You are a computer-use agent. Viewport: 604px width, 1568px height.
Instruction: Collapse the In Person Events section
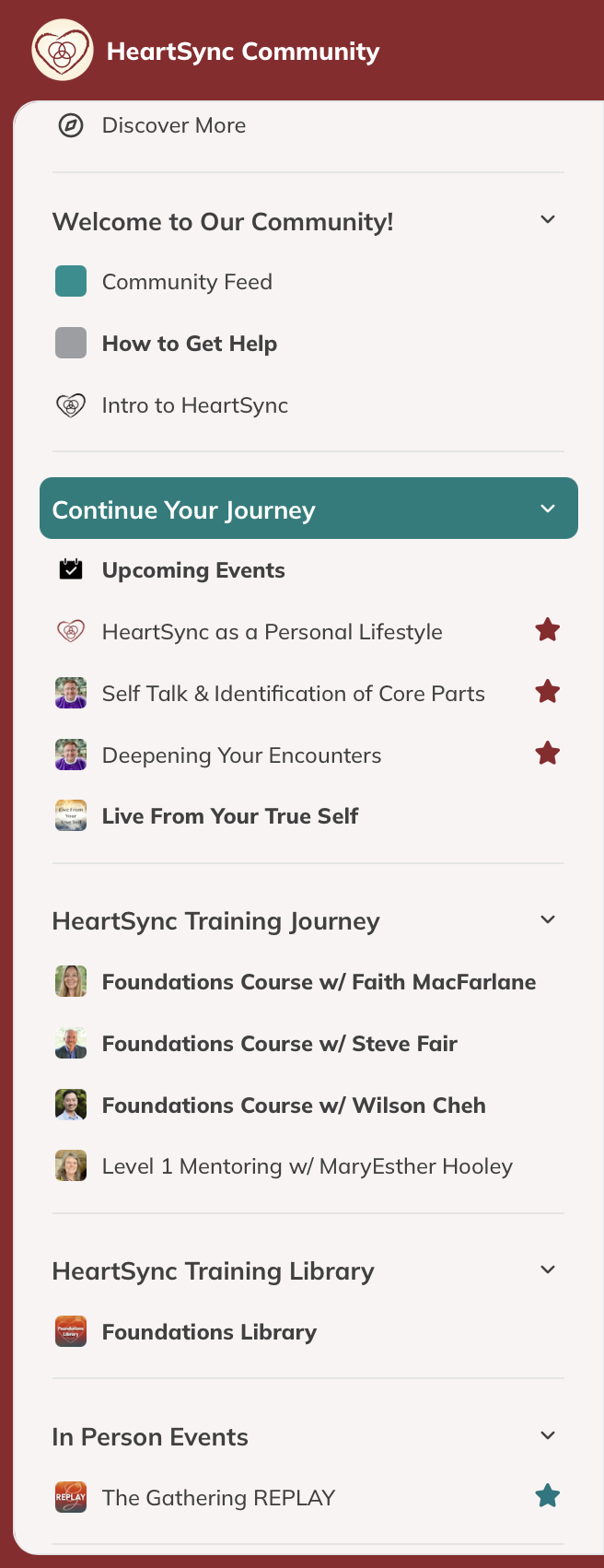click(548, 1436)
